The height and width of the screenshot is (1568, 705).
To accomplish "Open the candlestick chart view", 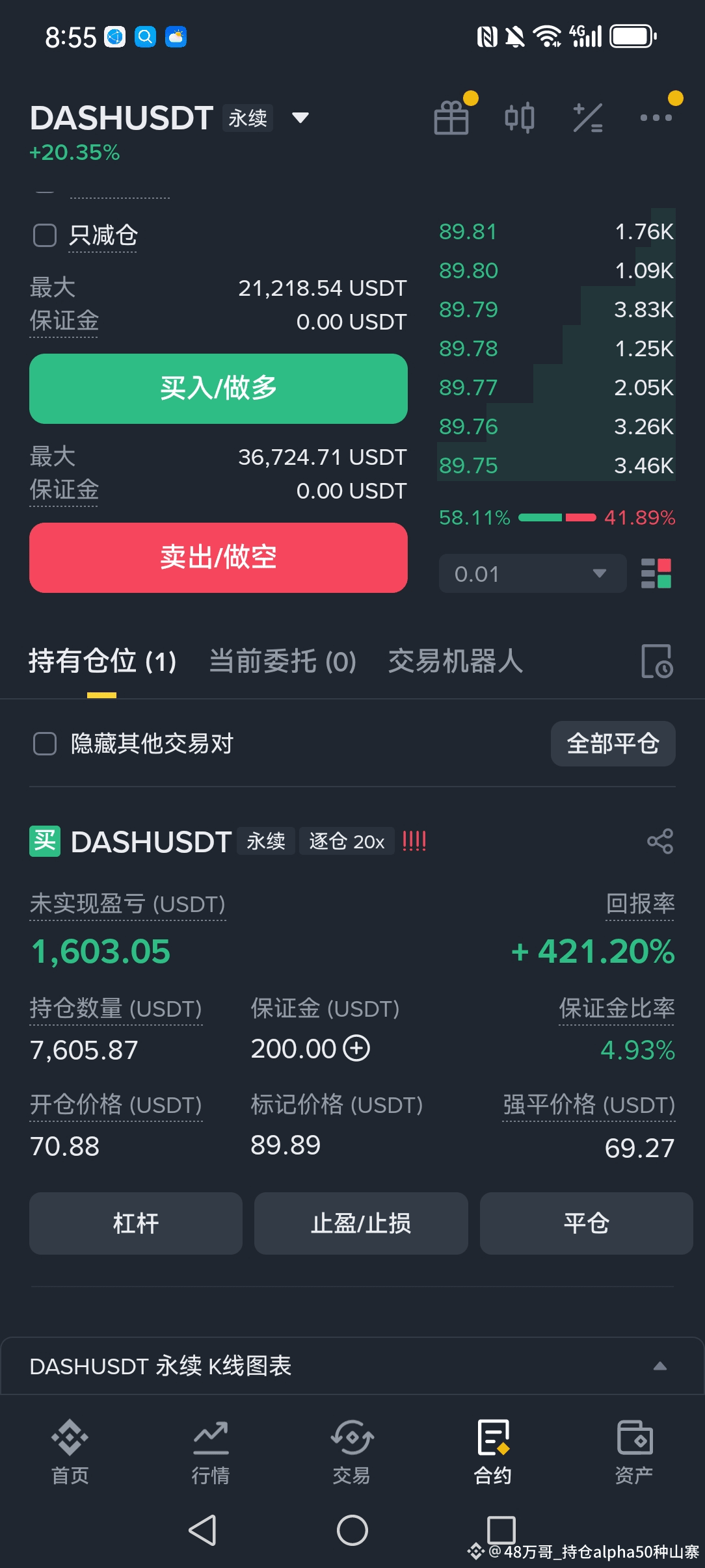I will coord(520,118).
